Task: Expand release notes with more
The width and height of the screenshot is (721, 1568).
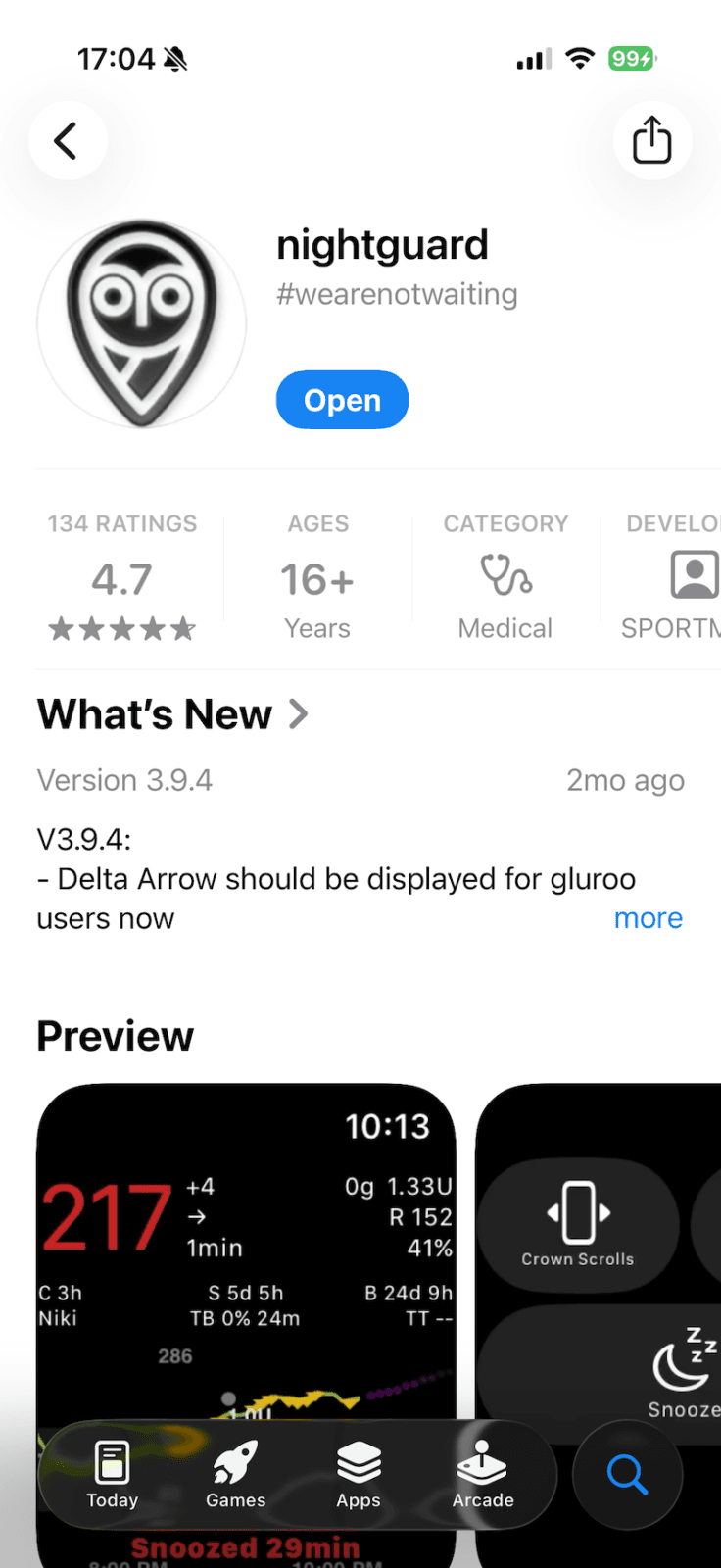Action: pos(648,918)
